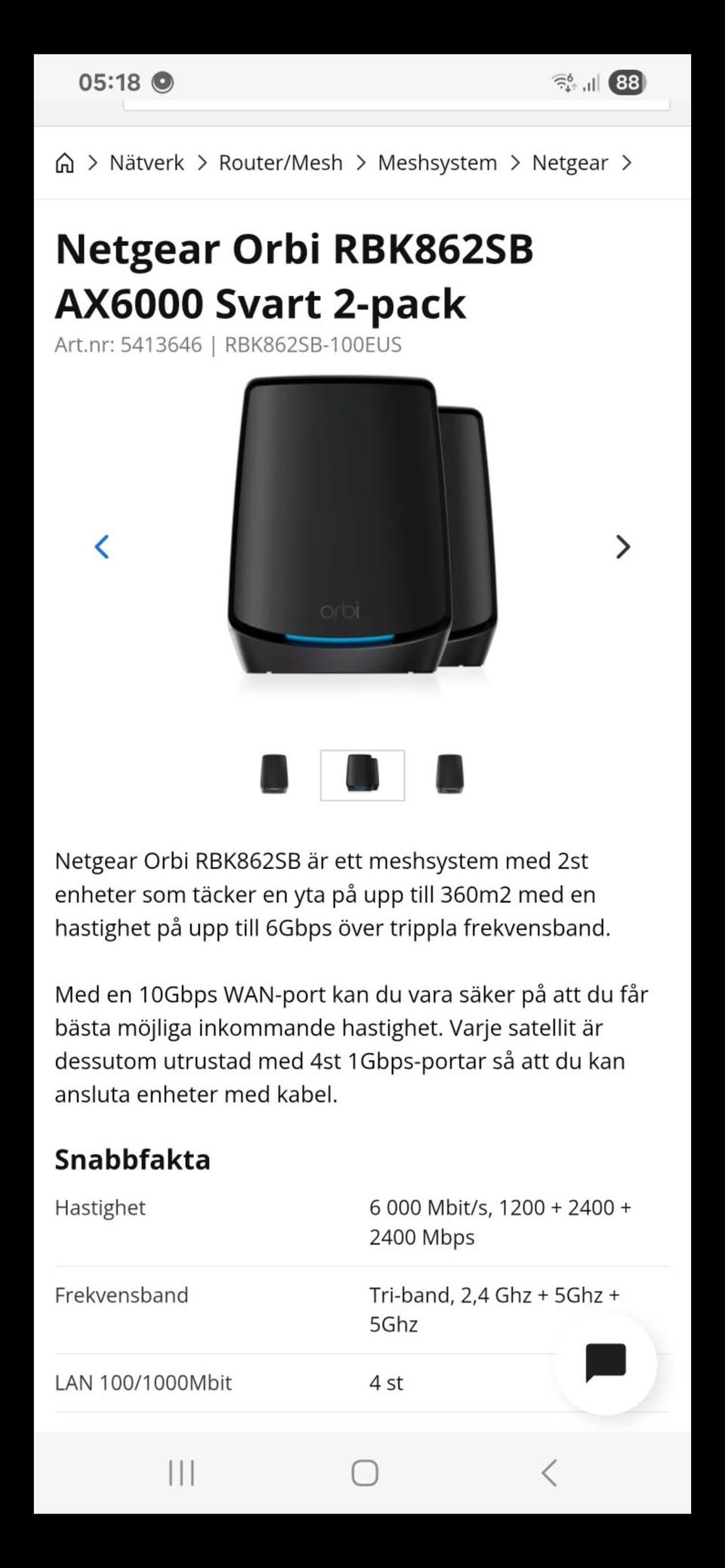Open recent apps from the navigation bar
This screenshot has height=1568, width=725.
click(x=181, y=1472)
